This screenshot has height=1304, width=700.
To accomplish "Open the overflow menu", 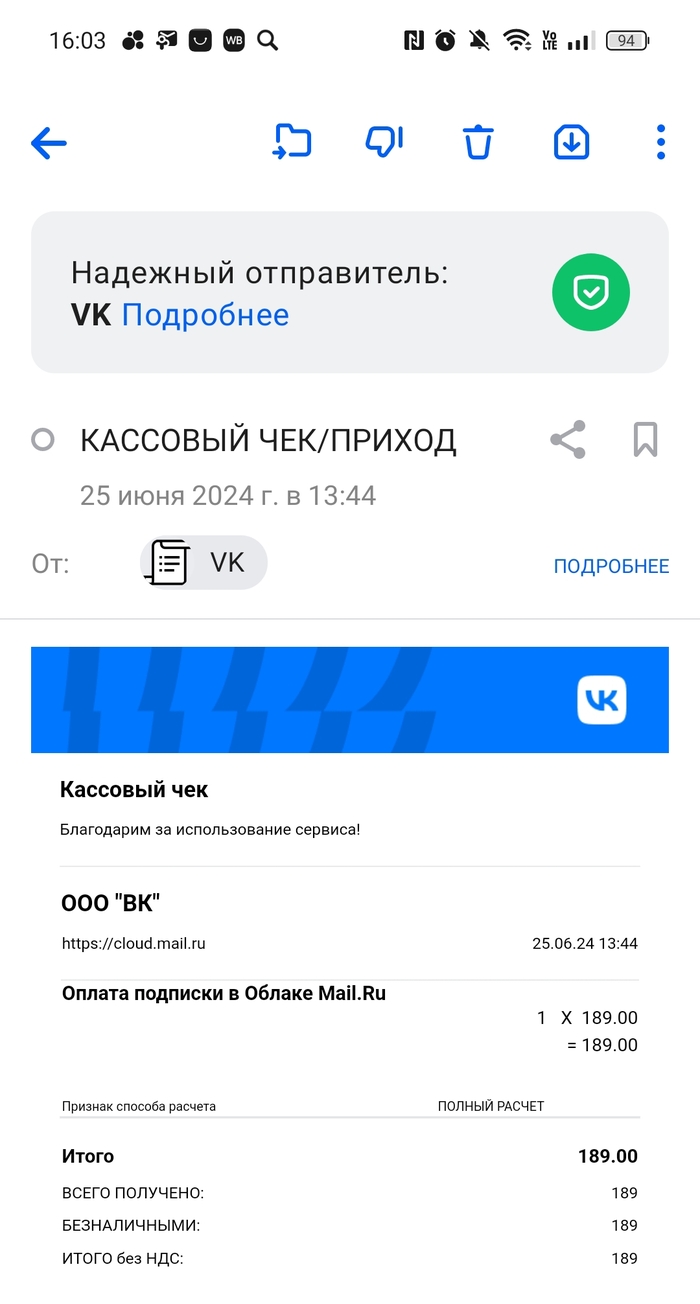I will (x=660, y=142).
